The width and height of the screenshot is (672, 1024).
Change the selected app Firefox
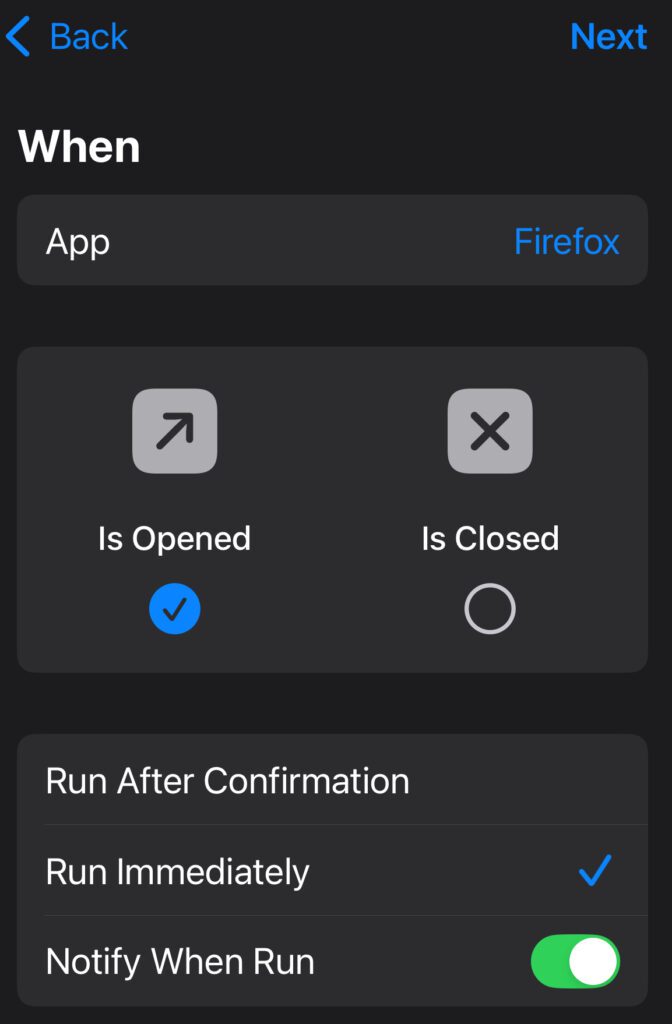click(566, 242)
